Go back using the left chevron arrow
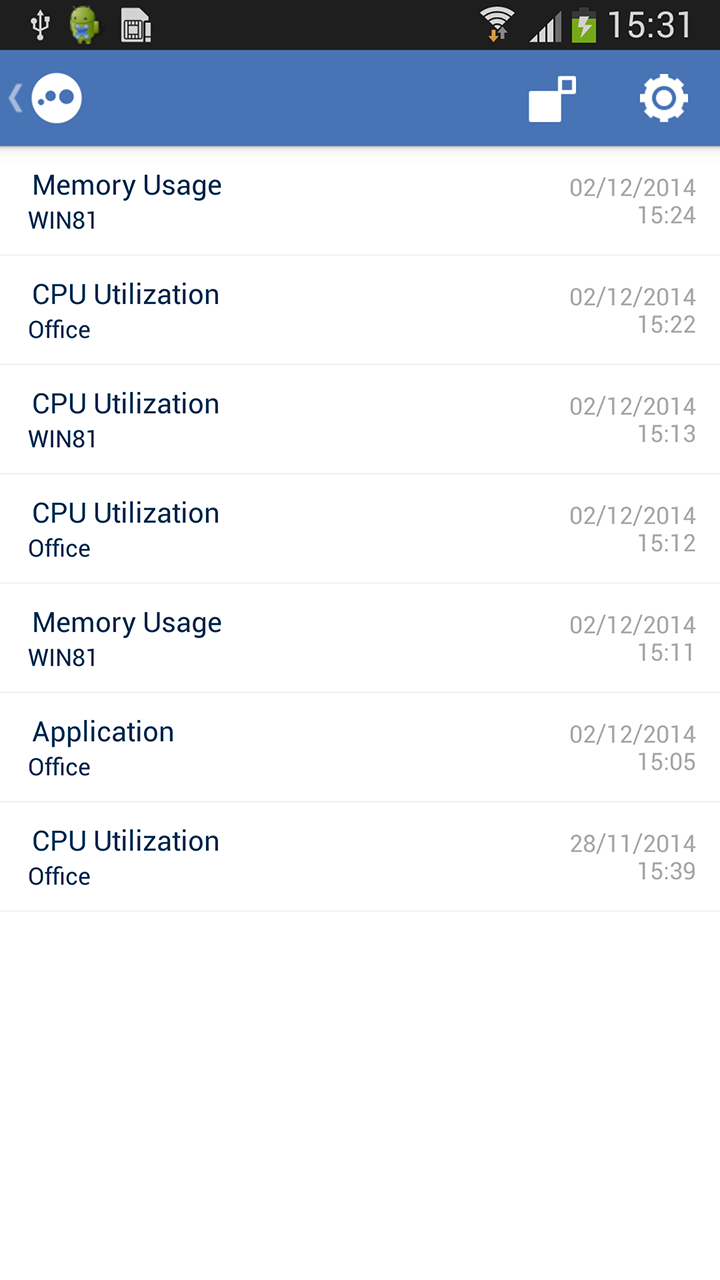Screen dimensions: 720x1280 point(14,97)
